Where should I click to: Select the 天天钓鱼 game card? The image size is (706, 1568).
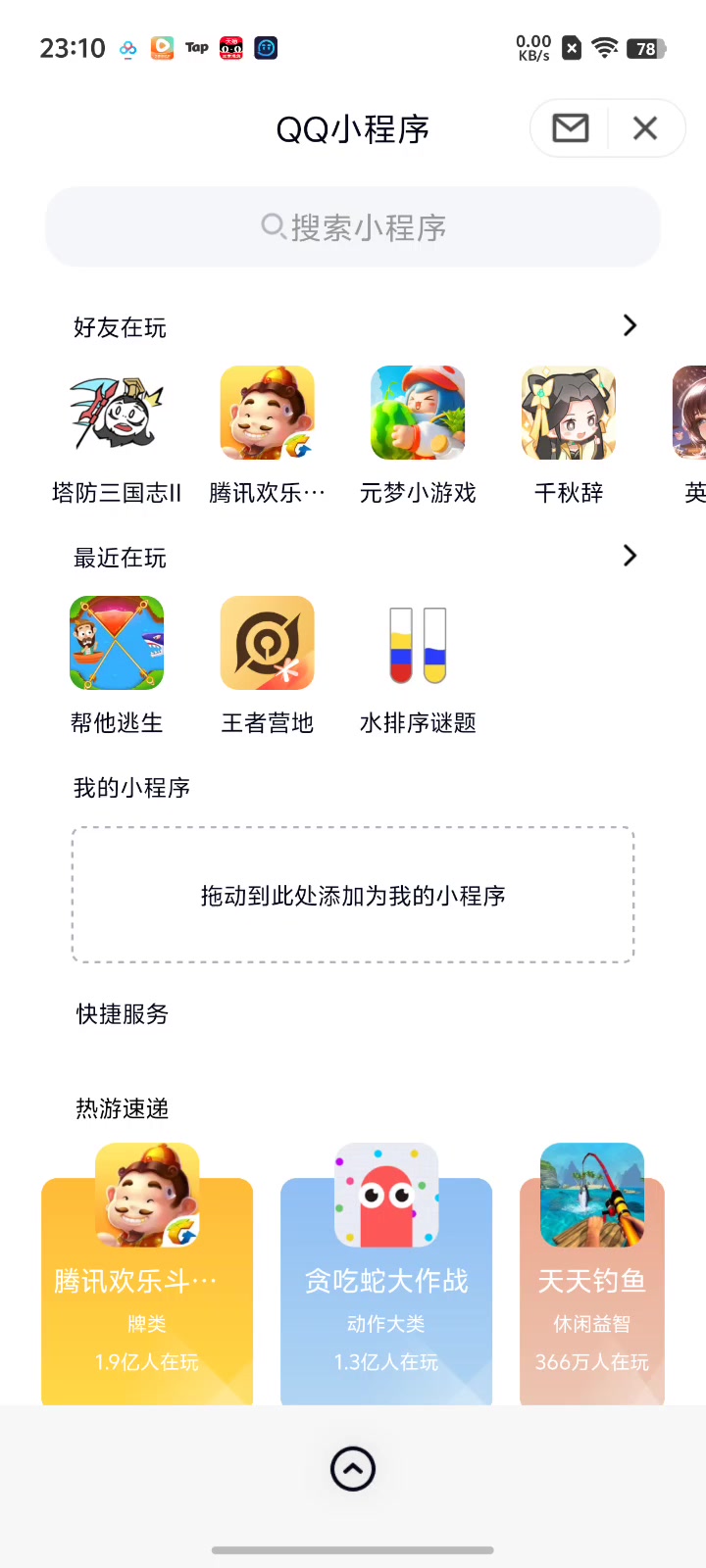click(592, 1274)
